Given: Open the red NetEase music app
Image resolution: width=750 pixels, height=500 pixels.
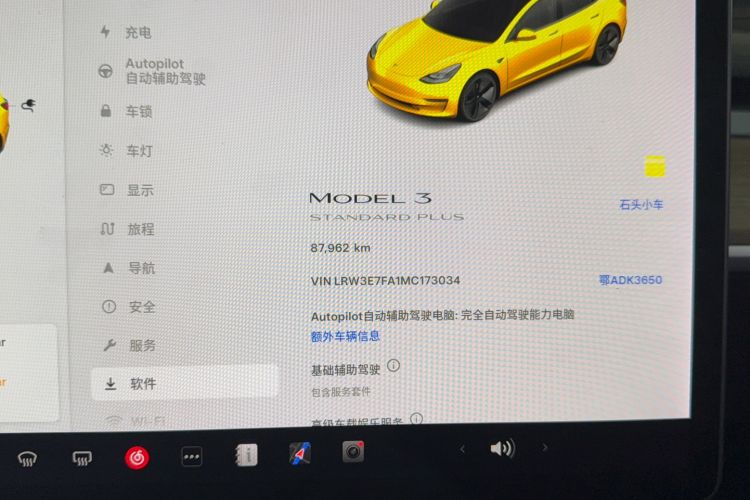Looking at the screenshot, I should [x=136, y=457].
